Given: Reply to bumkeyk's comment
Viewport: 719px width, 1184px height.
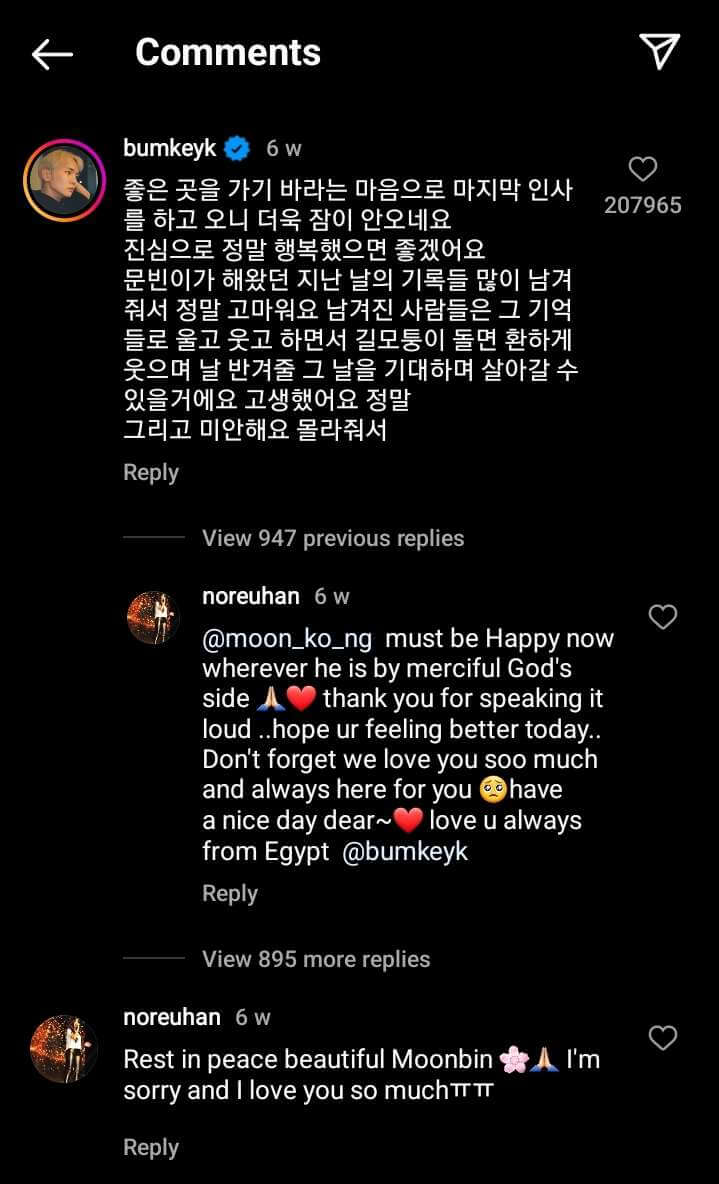Looking at the screenshot, I should tap(151, 473).
